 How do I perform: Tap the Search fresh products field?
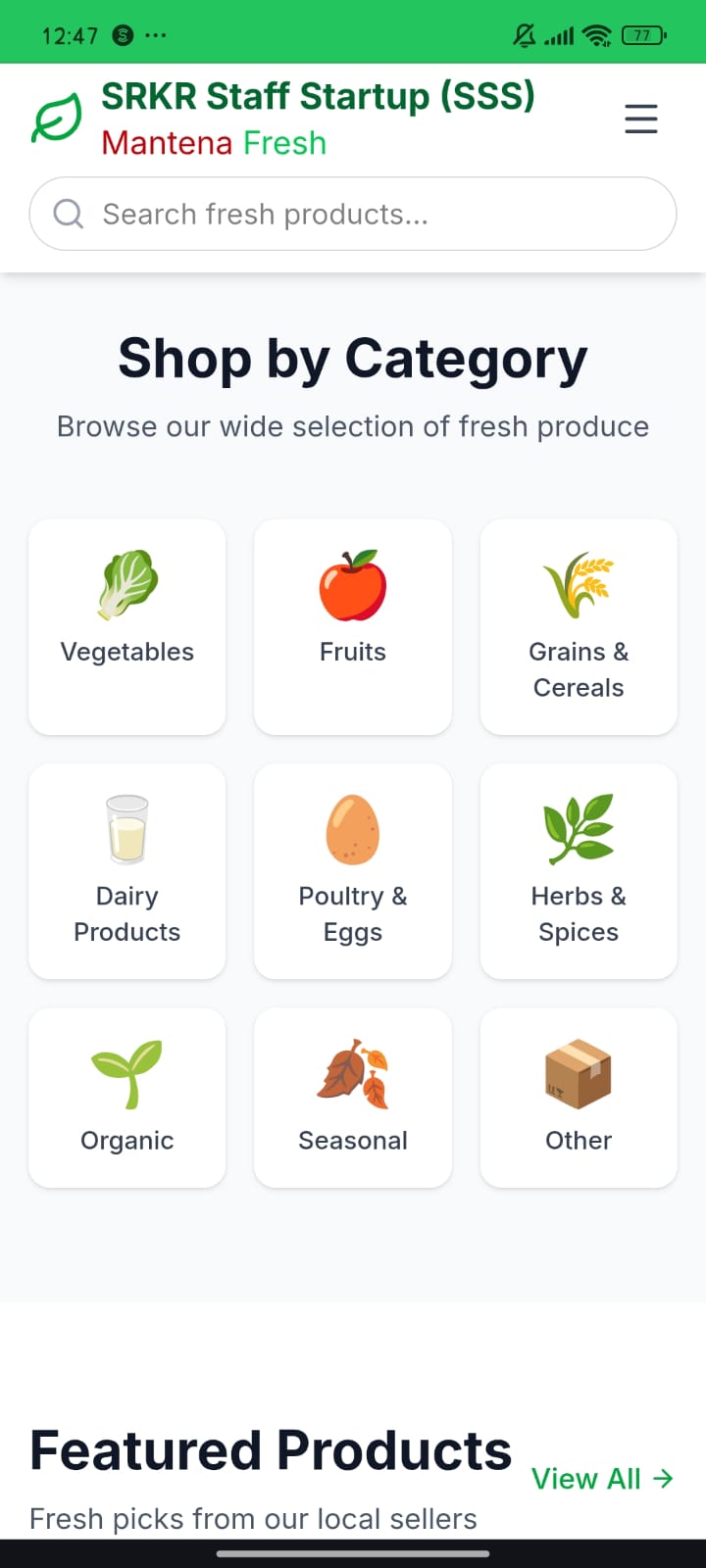pyautogui.click(x=353, y=214)
